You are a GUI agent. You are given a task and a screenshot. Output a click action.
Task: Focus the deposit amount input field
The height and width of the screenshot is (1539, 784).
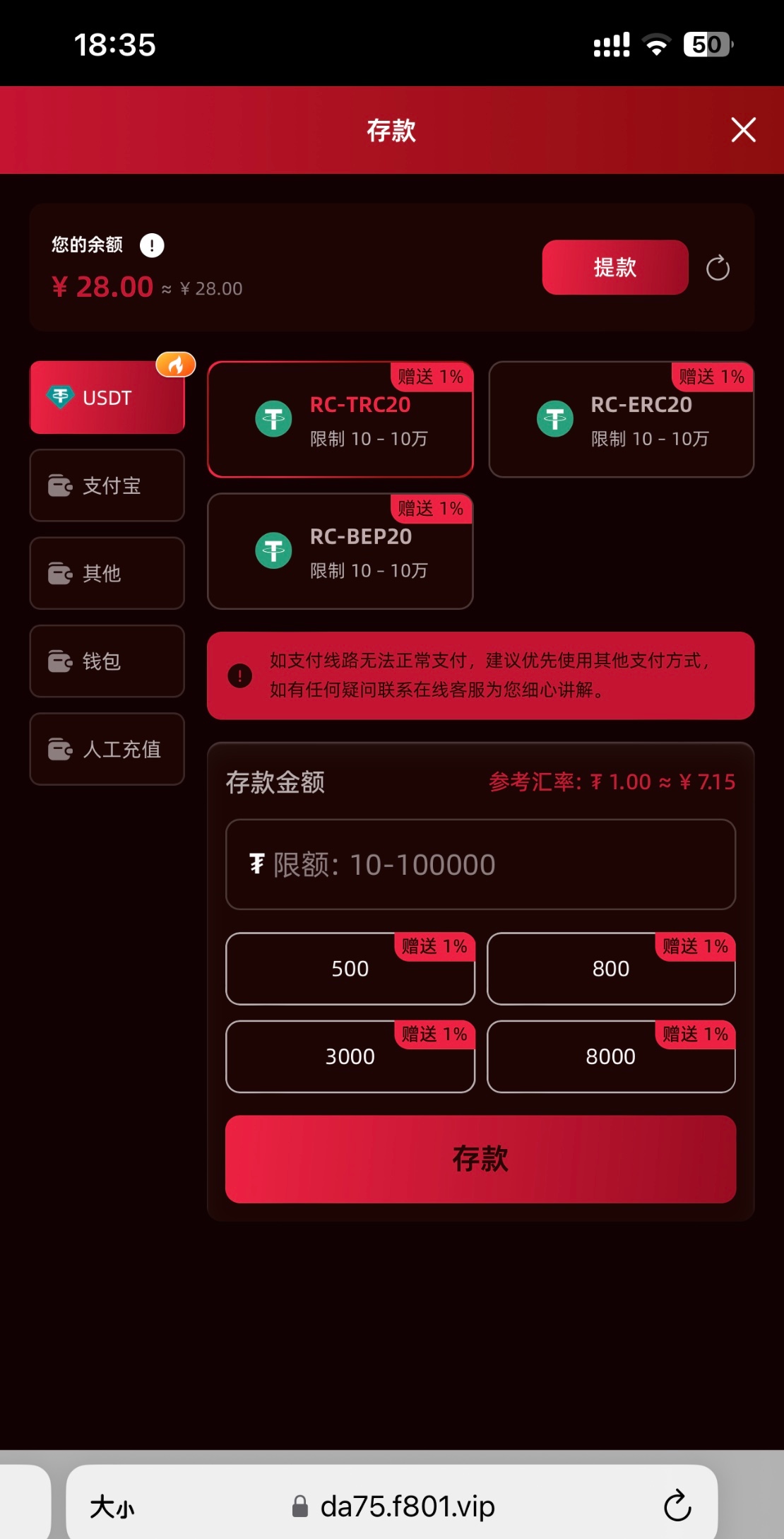coord(480,864)
